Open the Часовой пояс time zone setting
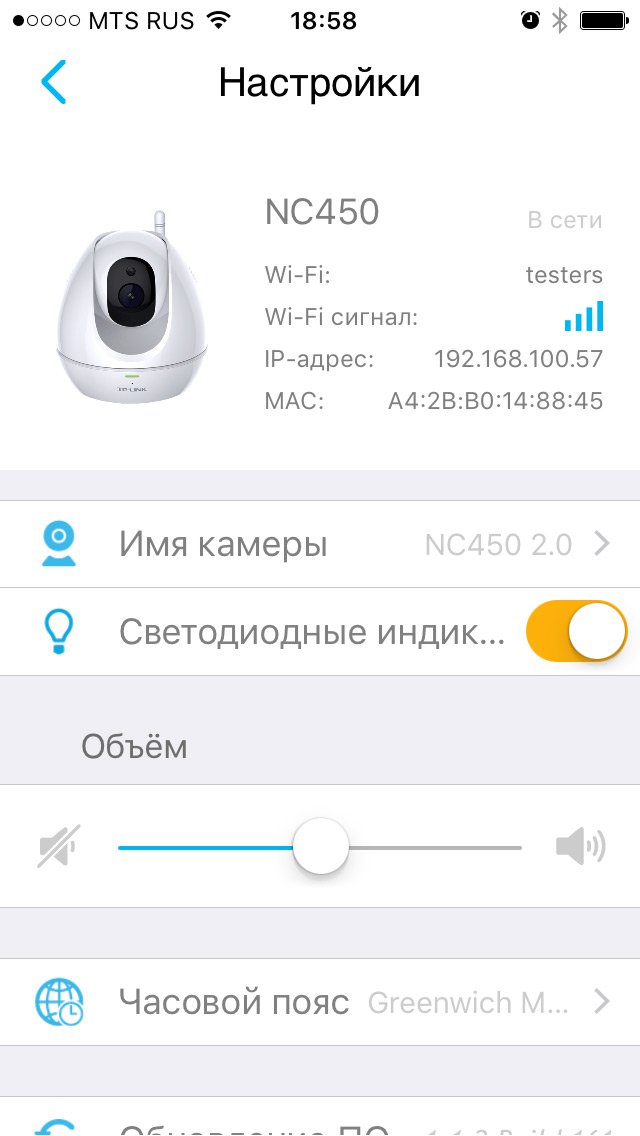This screenshot has width=640, height=1136. [320, 1002]
